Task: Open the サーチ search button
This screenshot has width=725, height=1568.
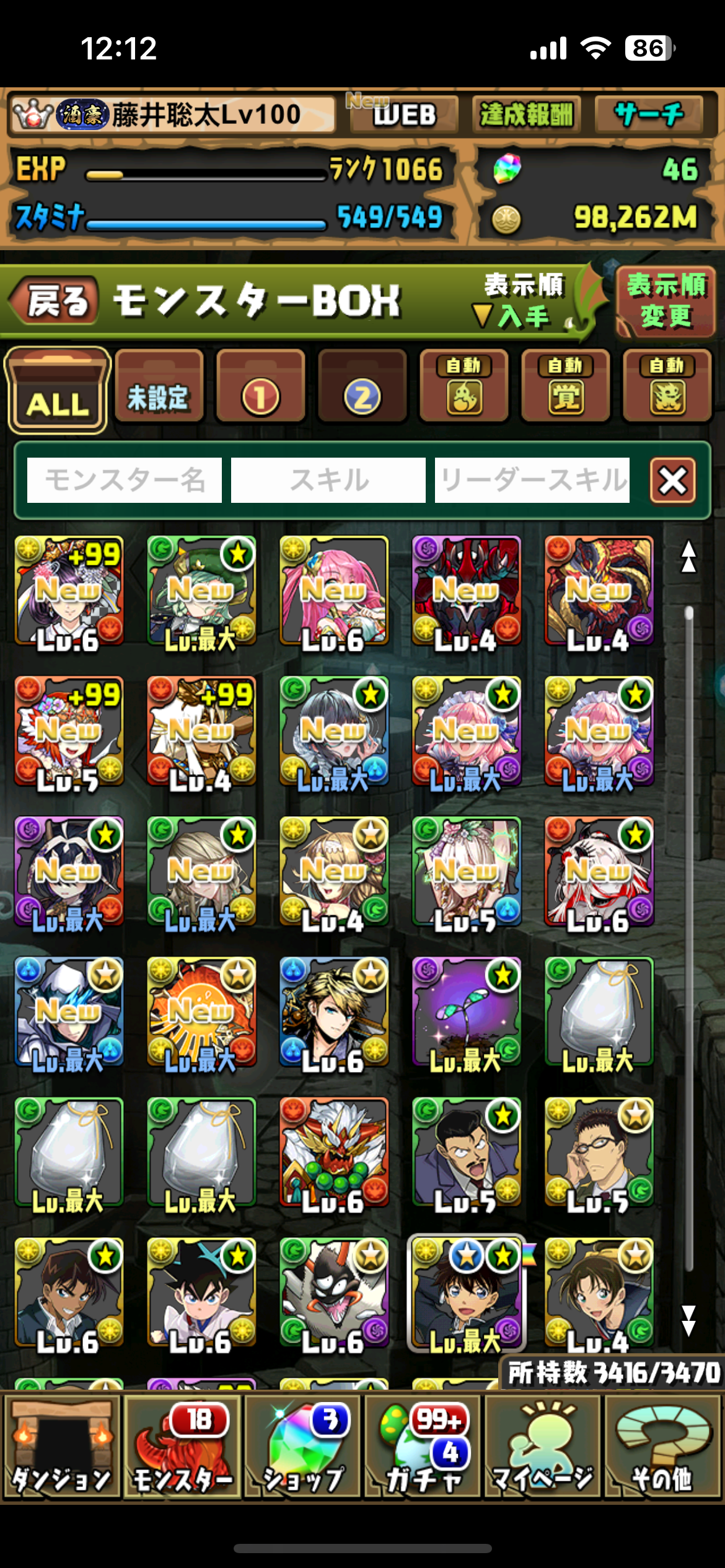Action: point(648,115)
